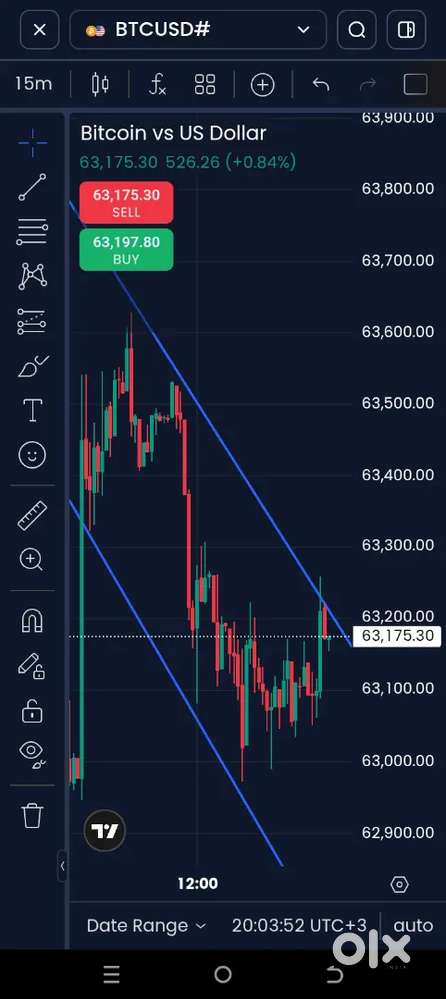Add a new item with the plus circle
The image size is (446, 999).
tap(263, 84)
